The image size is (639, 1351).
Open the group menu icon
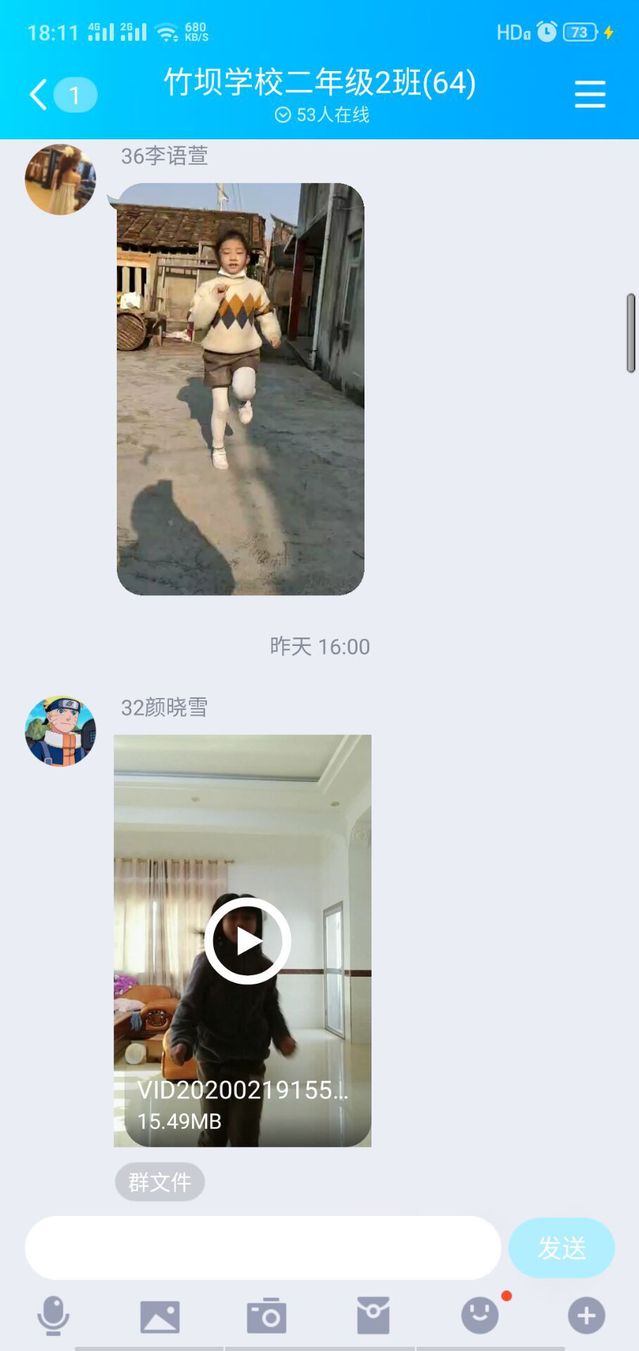tap(590, 95)
